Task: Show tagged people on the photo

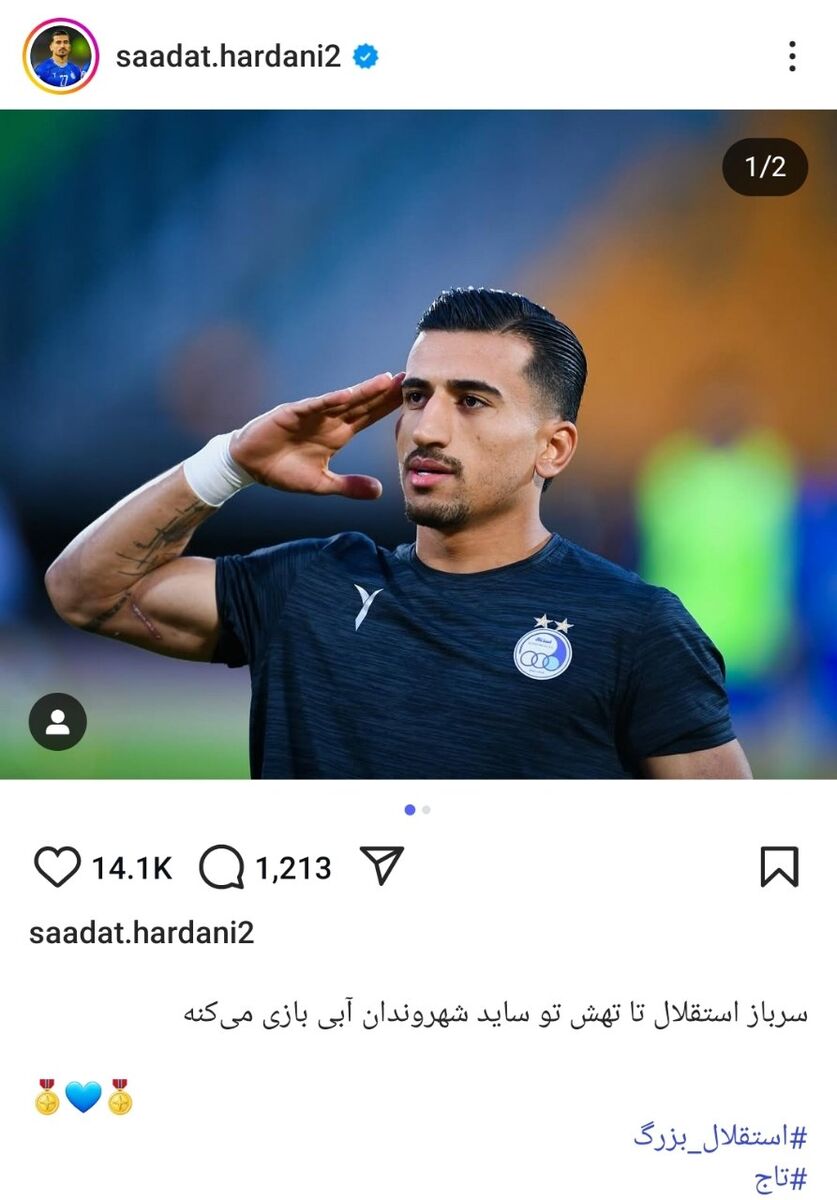Action: tap(58, 721)
